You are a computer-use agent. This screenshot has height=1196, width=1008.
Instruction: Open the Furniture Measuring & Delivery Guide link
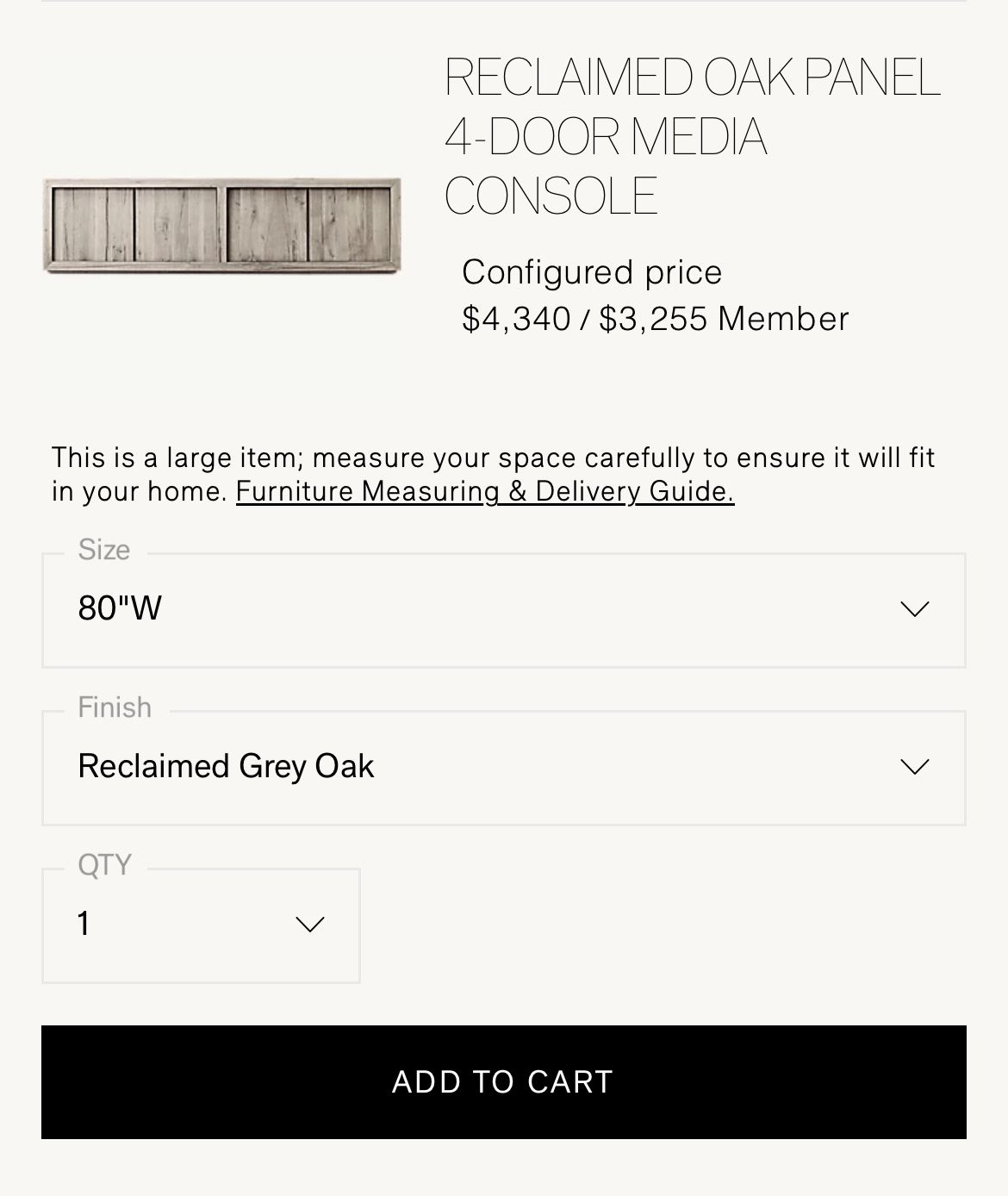(x=485, y=492)
